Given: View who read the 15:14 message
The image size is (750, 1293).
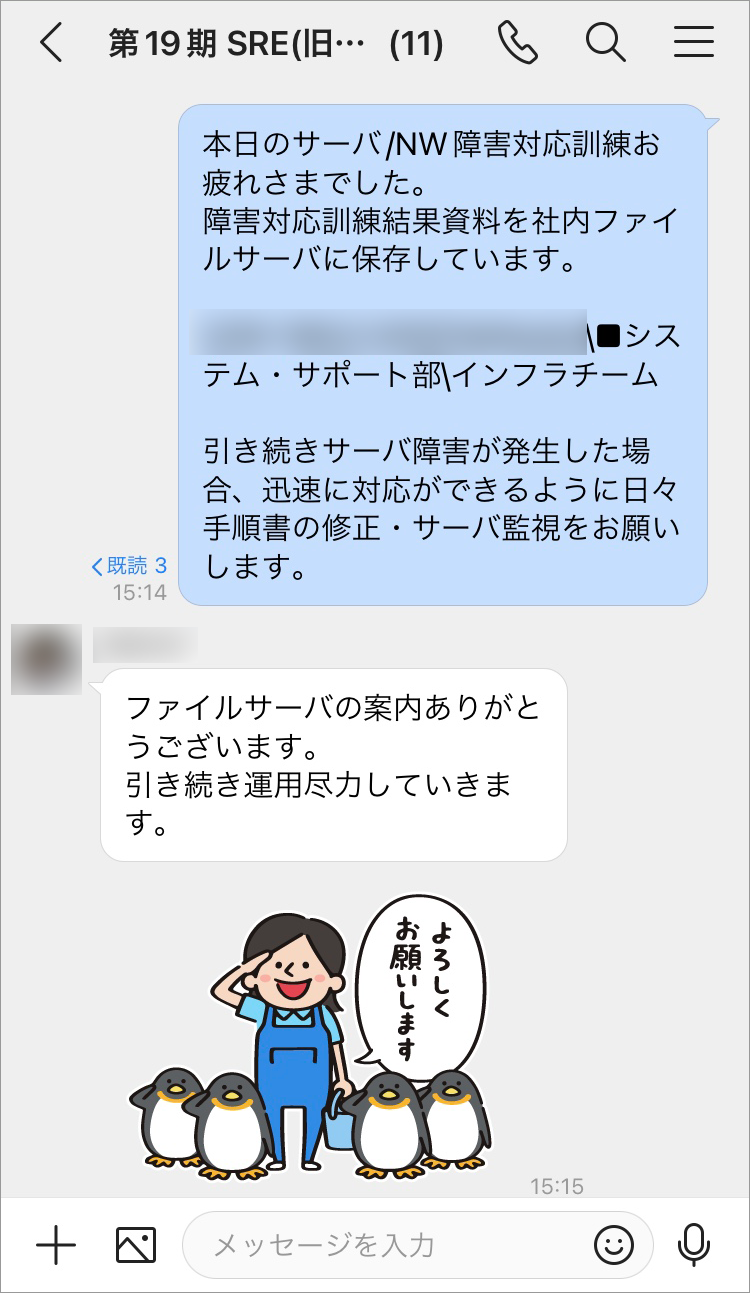Looking at the screenshot, I should (130, 567).
